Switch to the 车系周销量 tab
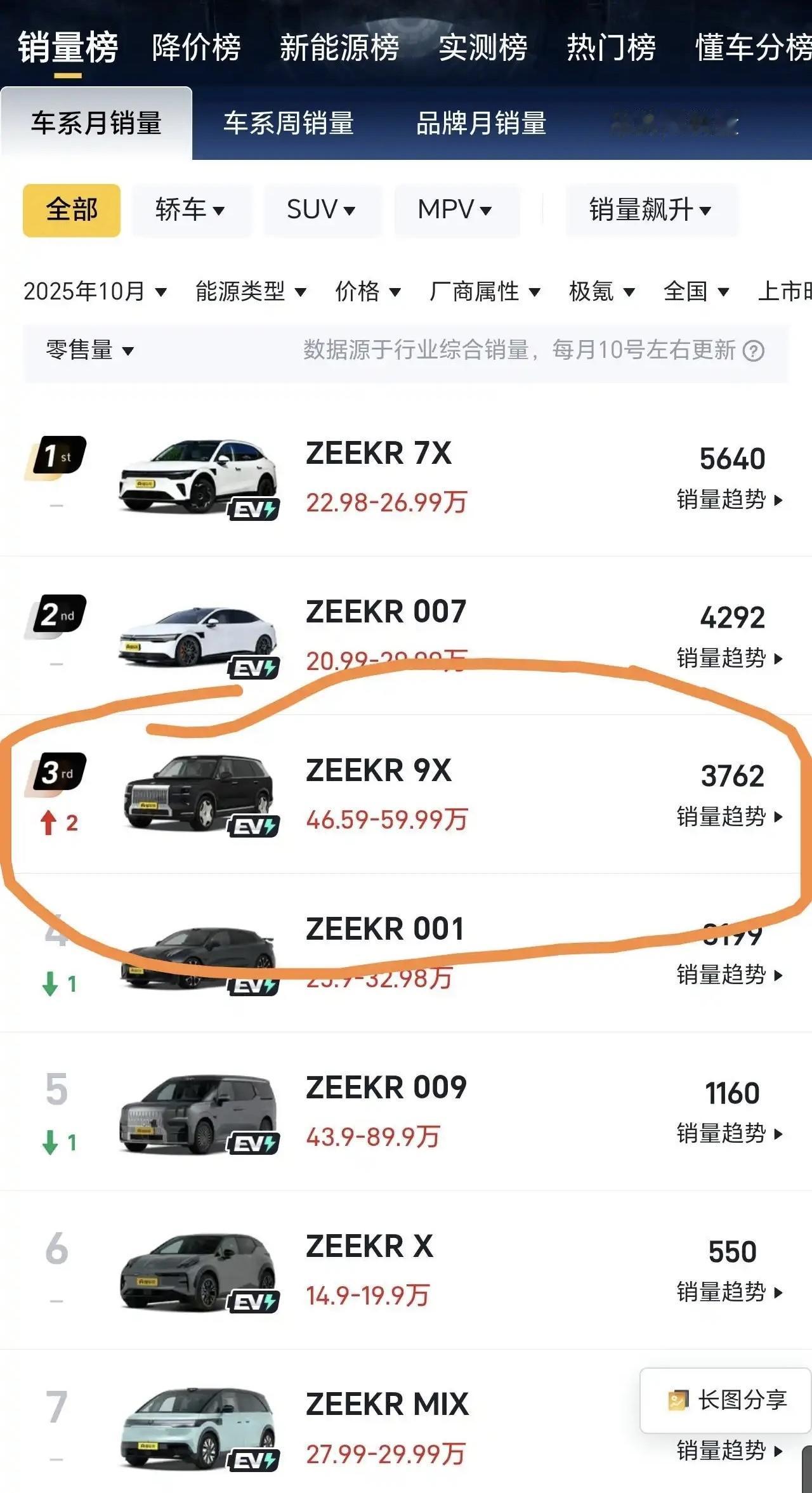 point(289,124)
